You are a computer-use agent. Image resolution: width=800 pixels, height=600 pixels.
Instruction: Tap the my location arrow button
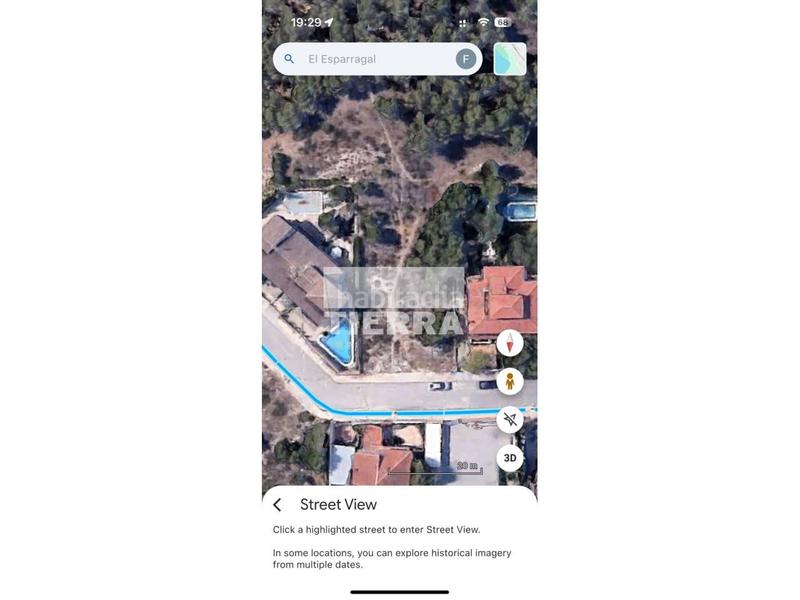(x=510, y=419)
